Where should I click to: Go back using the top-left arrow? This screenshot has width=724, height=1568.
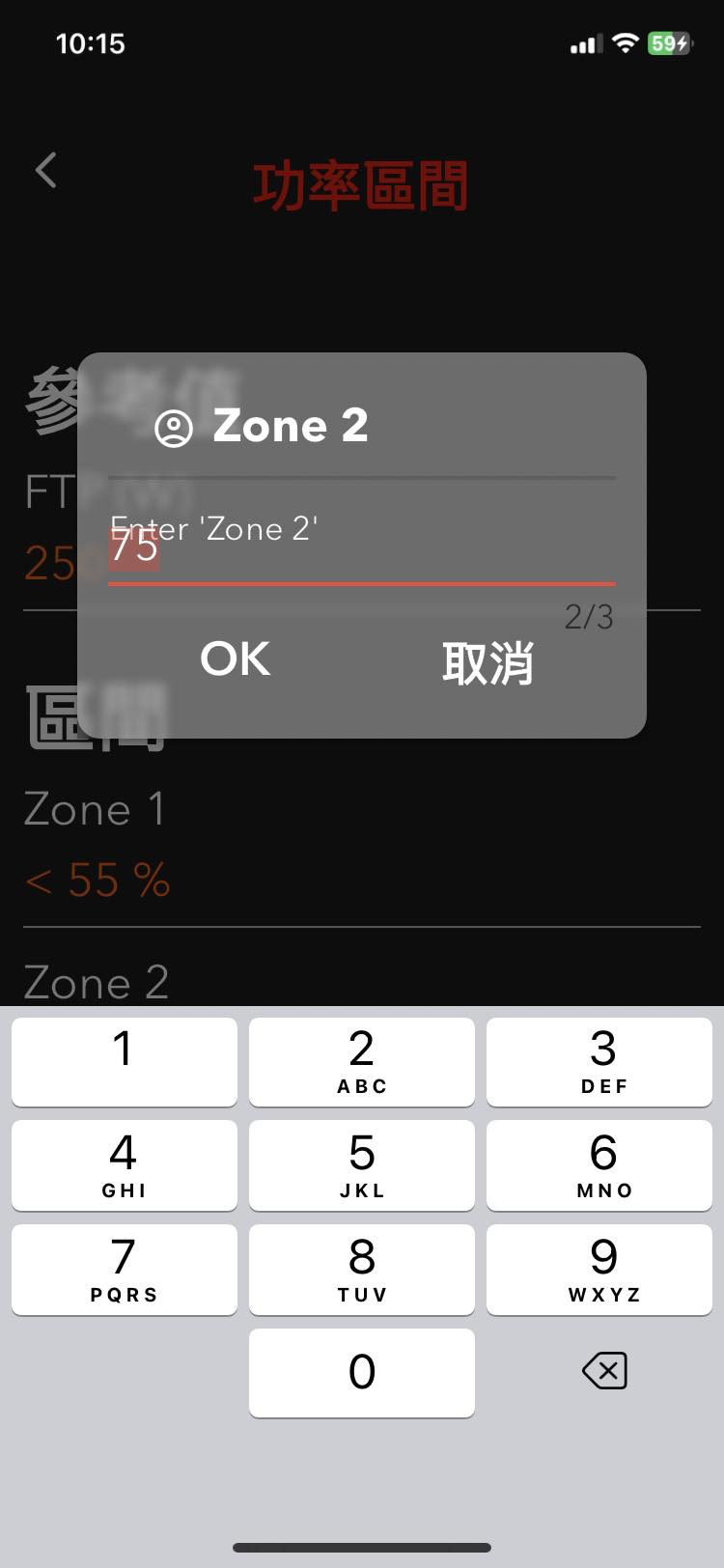tap(46, 171)
